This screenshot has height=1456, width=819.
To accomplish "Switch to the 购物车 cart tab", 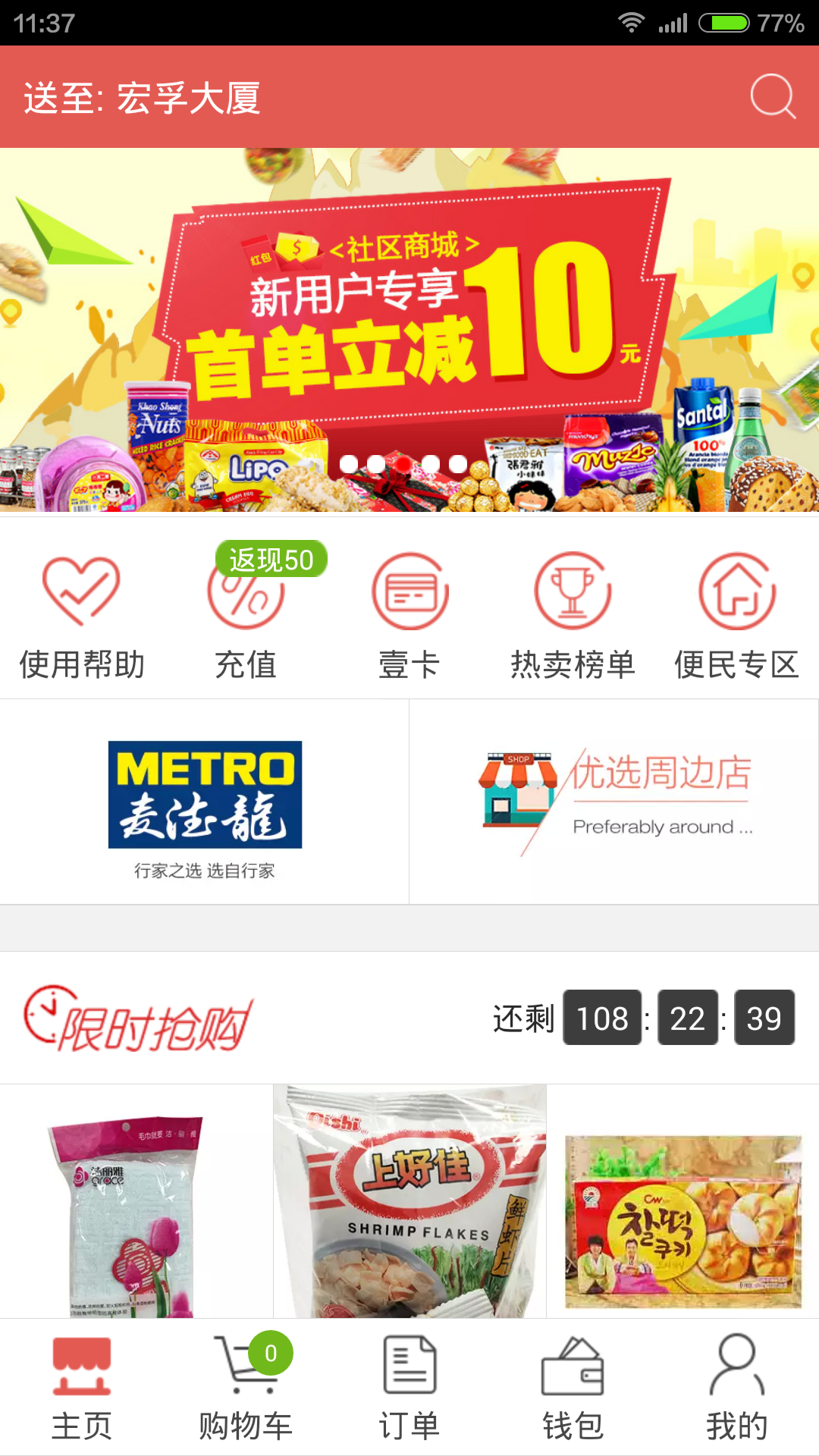I will tap(246, 1388).
